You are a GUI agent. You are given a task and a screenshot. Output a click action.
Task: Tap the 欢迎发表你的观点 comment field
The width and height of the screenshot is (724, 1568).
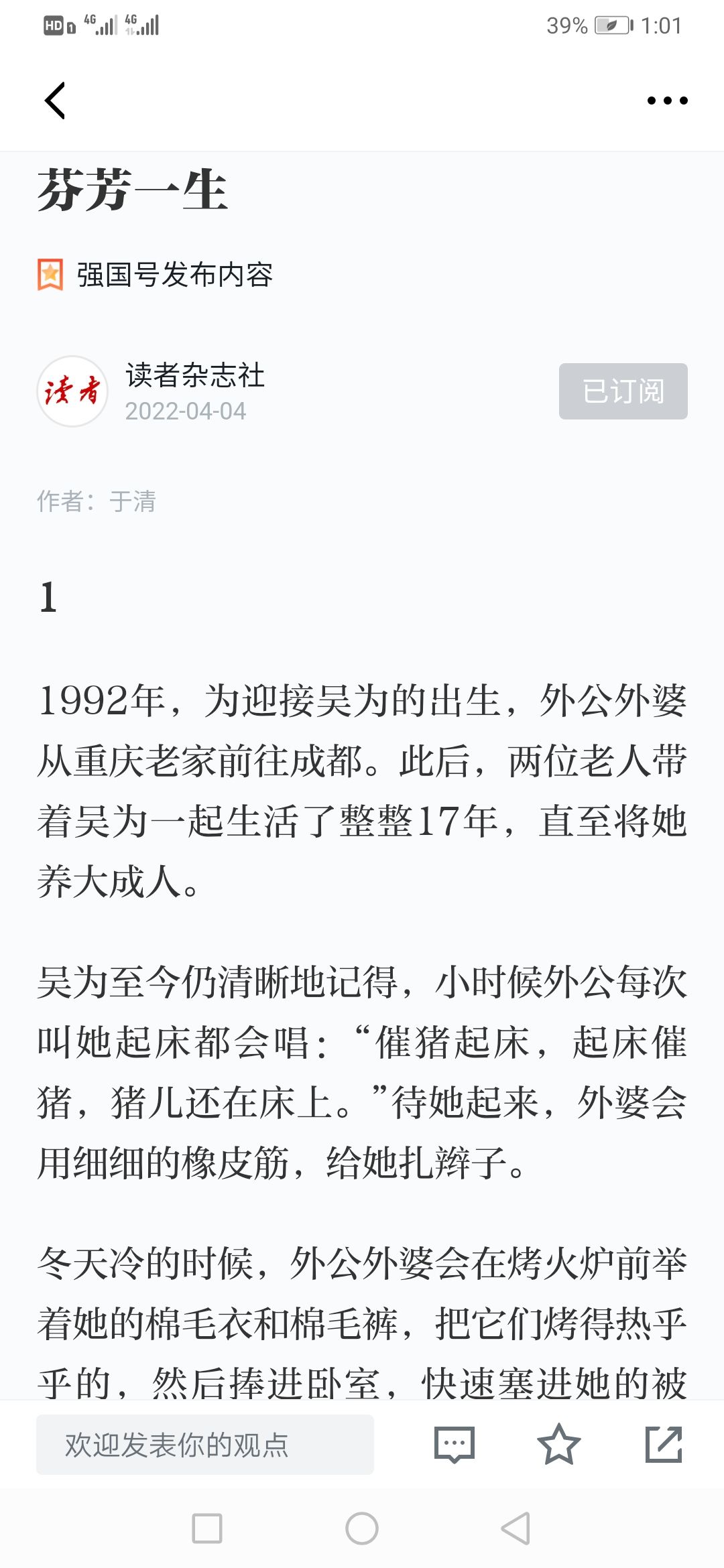(x=205, y=1445)
